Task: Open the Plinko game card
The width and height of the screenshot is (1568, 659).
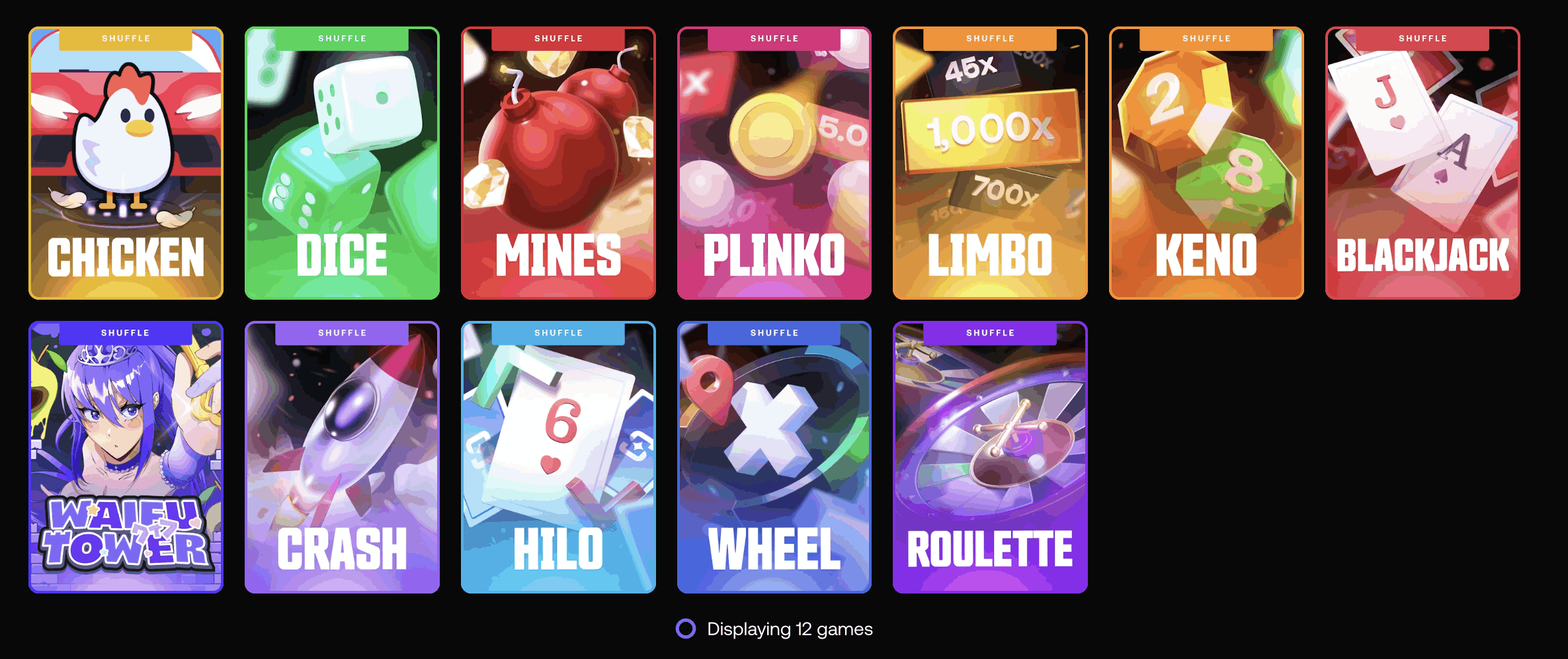Action: (774, 163)
